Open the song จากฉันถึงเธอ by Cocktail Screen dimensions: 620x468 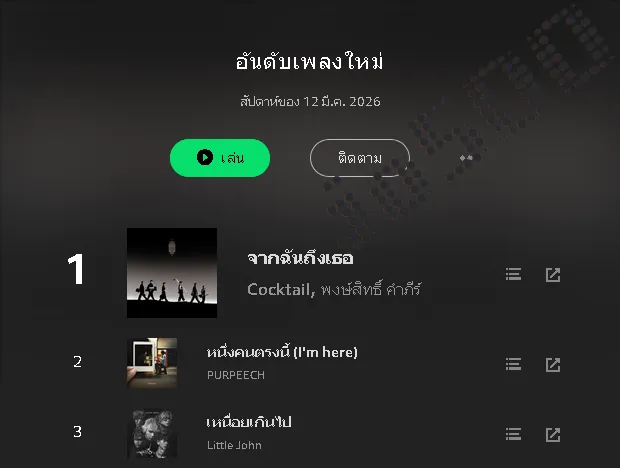pyautogui.click(x=300, y=258)
